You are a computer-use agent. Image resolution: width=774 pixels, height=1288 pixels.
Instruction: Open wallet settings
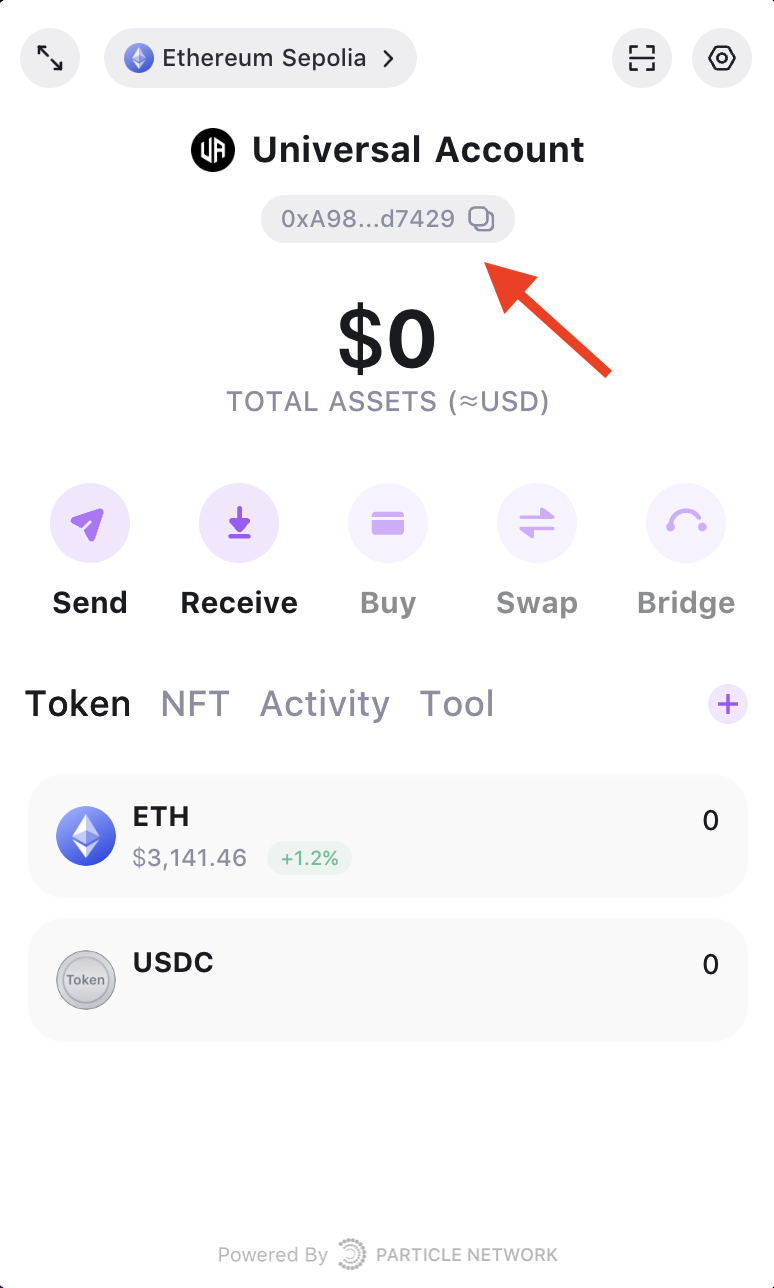tap(722, 58)
